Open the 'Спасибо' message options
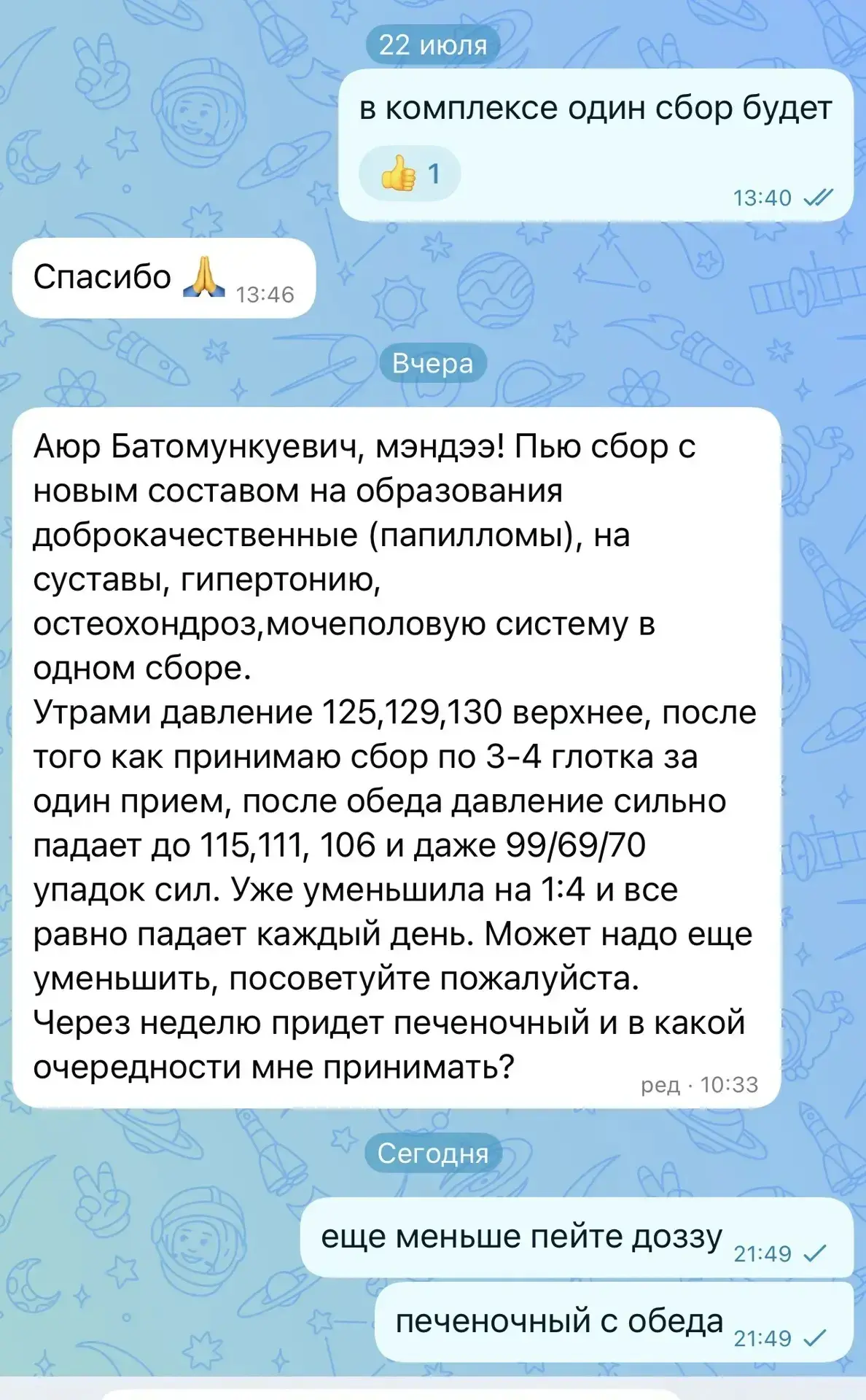The image size is (866, 1400). click(x=164, y=278)
